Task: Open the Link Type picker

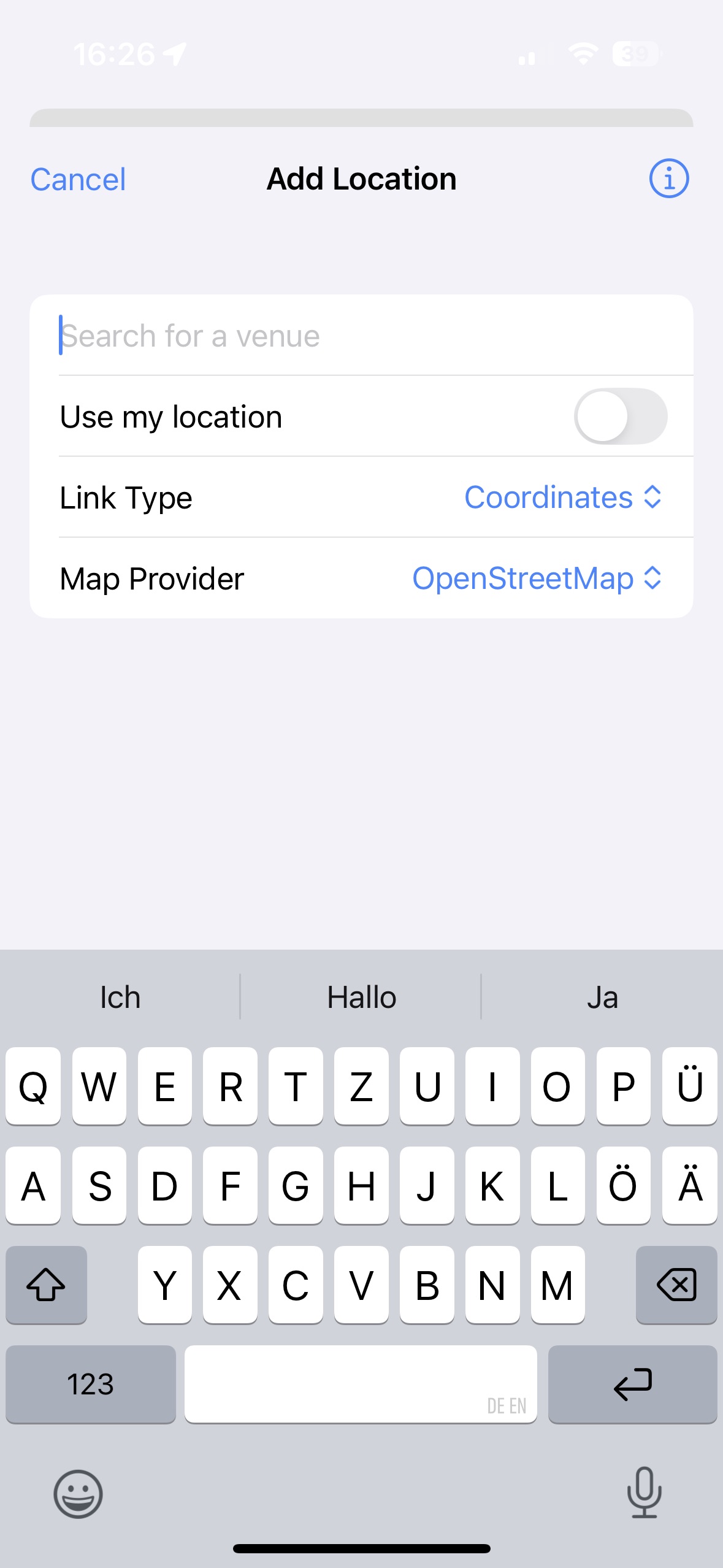Action: tap(562, 497)
